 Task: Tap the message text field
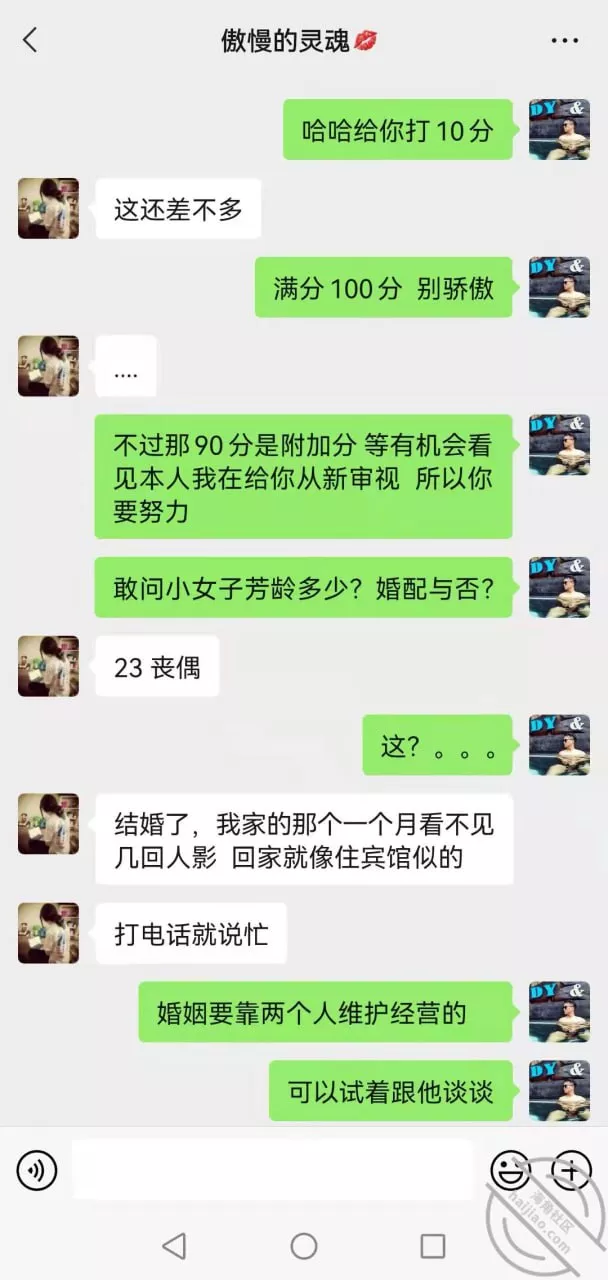[x=272, y=1170]
